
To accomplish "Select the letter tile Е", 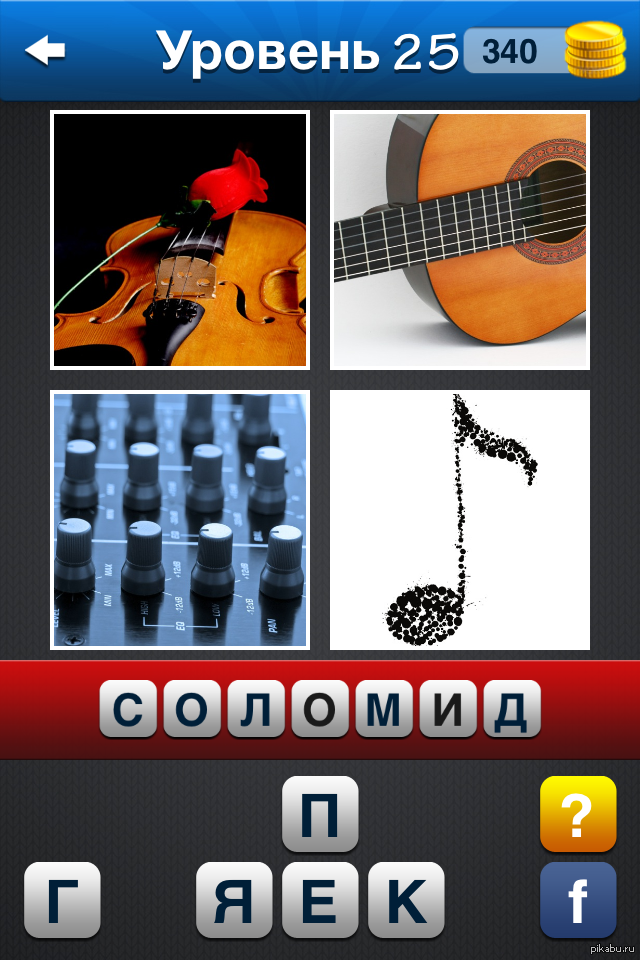I will [320, 900].
